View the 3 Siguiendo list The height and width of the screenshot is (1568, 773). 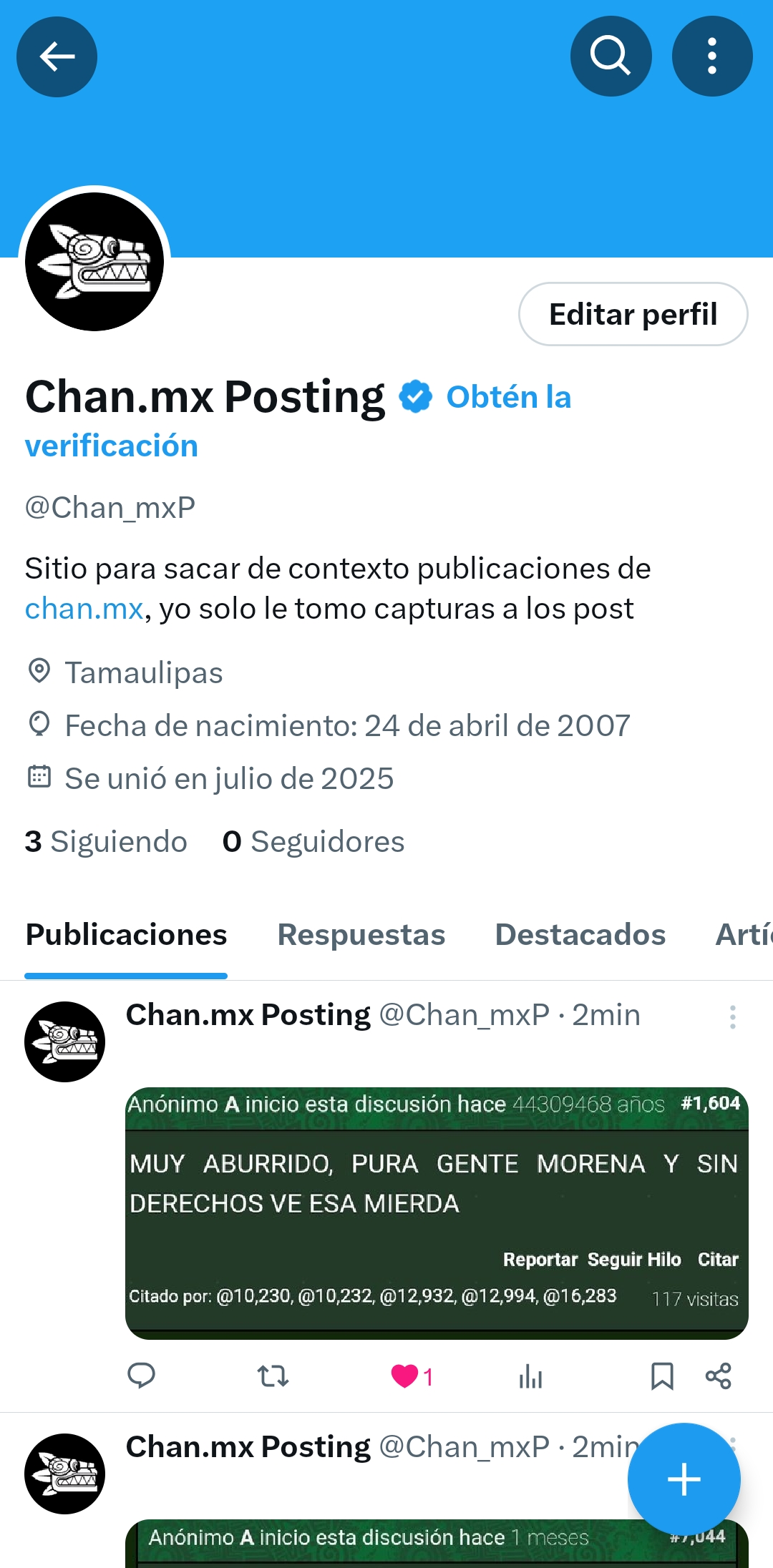click(x=106, y=842)
